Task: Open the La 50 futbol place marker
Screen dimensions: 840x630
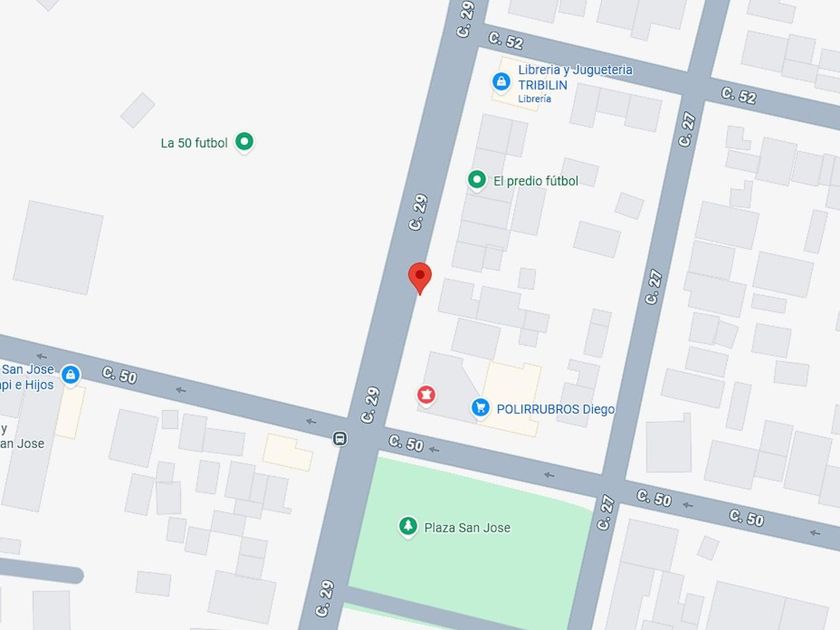Action: 245,142
